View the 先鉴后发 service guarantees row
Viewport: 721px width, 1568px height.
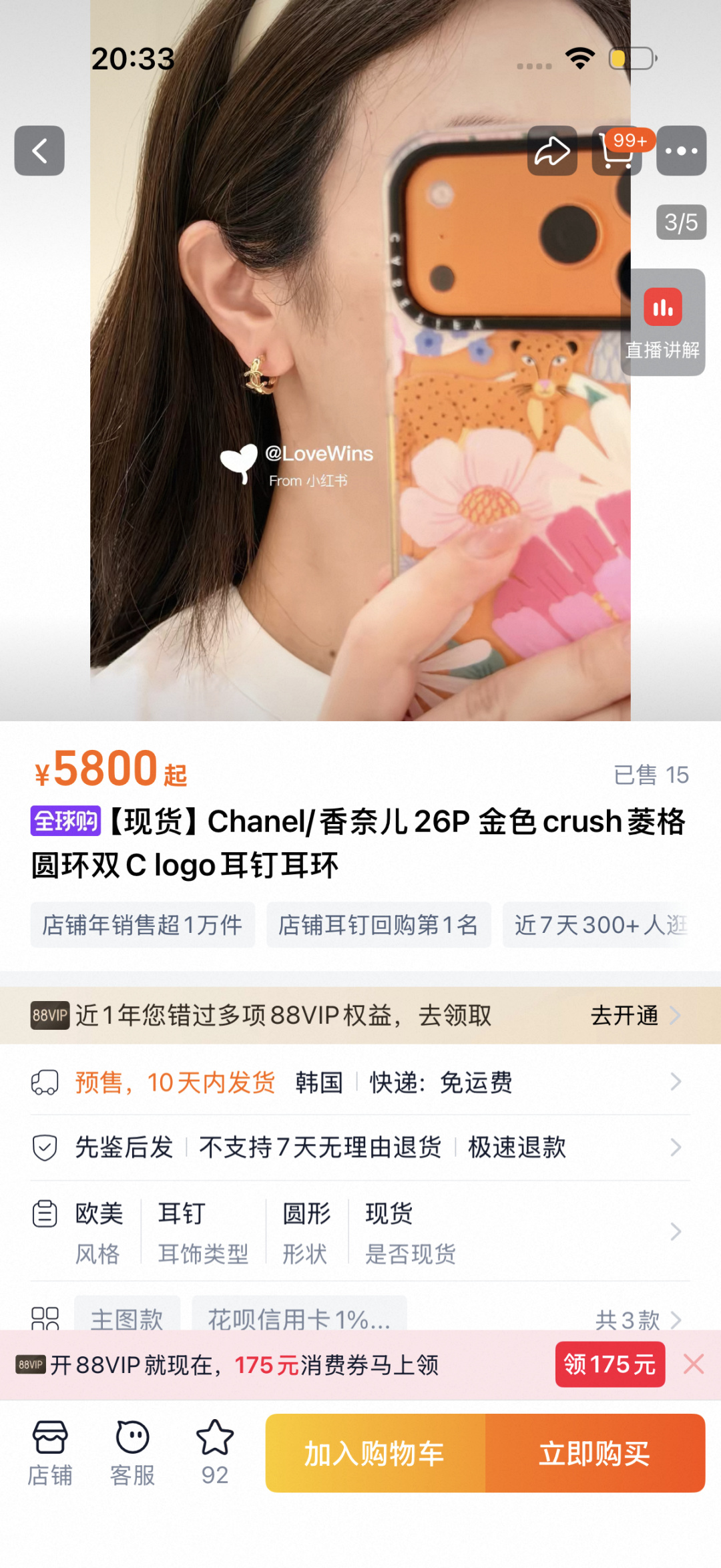click(x=360, y=1147)
